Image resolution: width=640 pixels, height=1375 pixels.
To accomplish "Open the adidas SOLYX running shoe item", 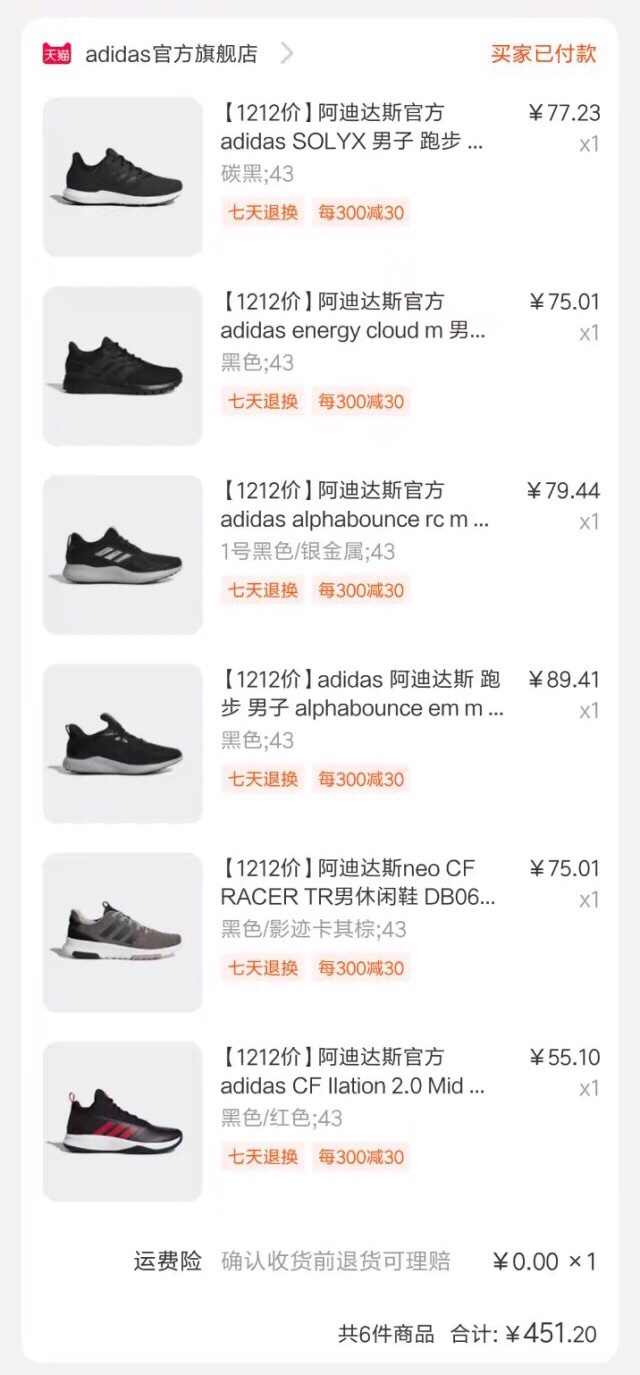I will pyautogui.click(x=352, y=127).
